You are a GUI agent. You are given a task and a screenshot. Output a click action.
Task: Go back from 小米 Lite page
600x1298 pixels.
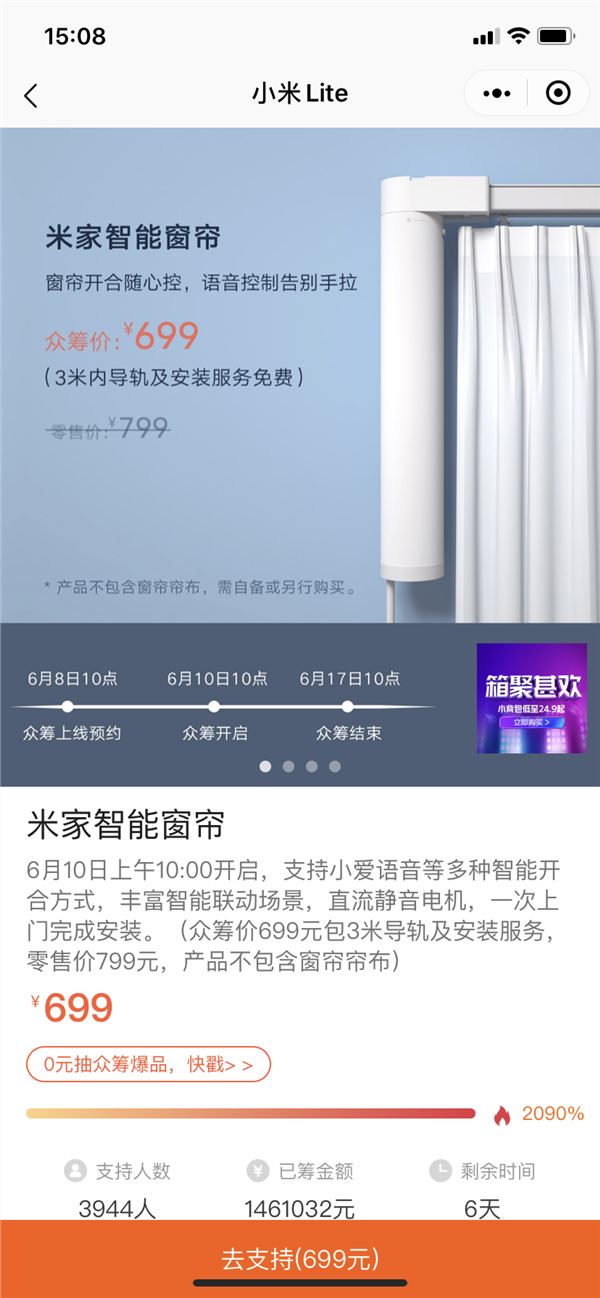click(x=31, y=95)
